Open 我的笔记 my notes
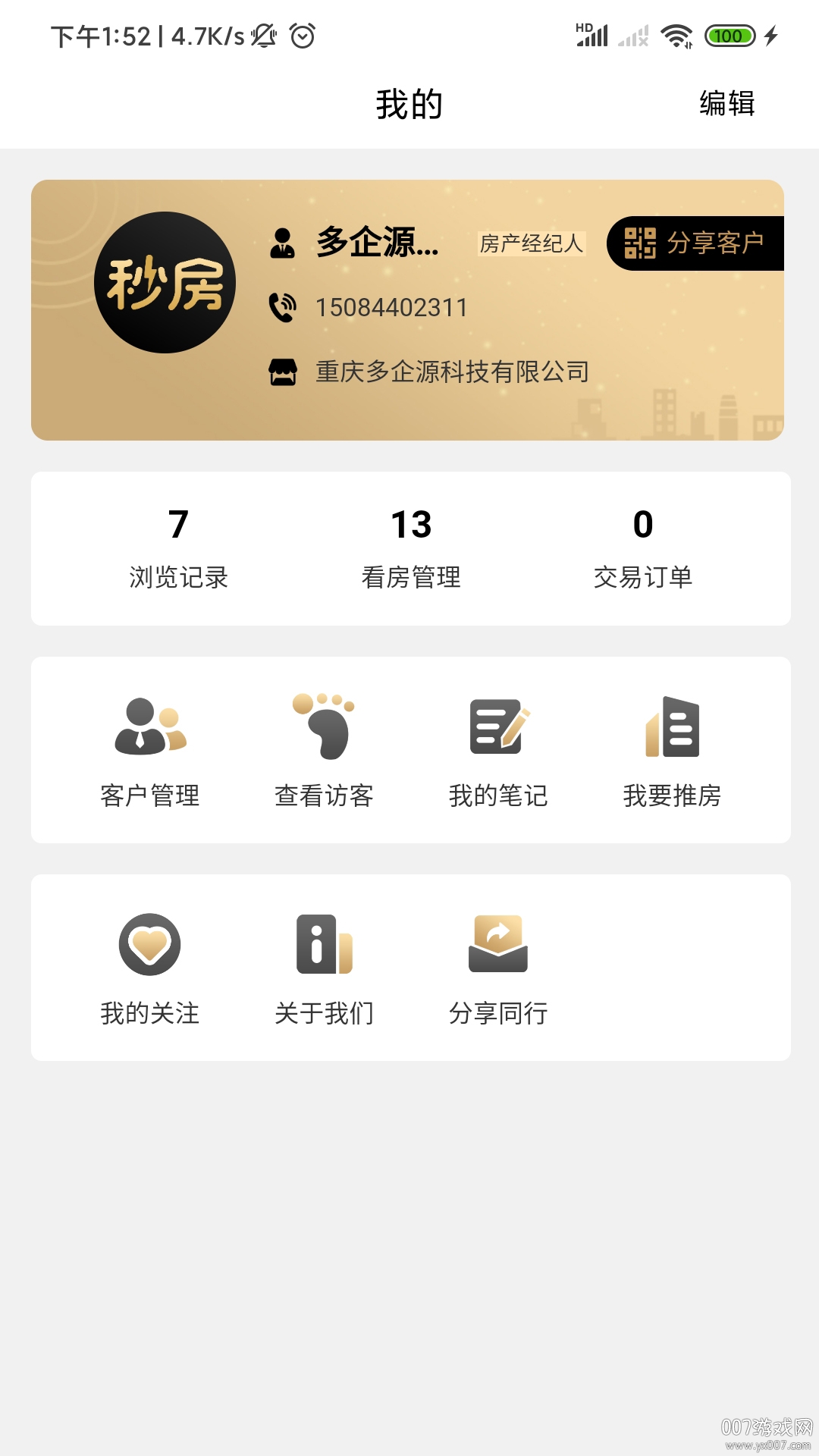 [498, 751]
